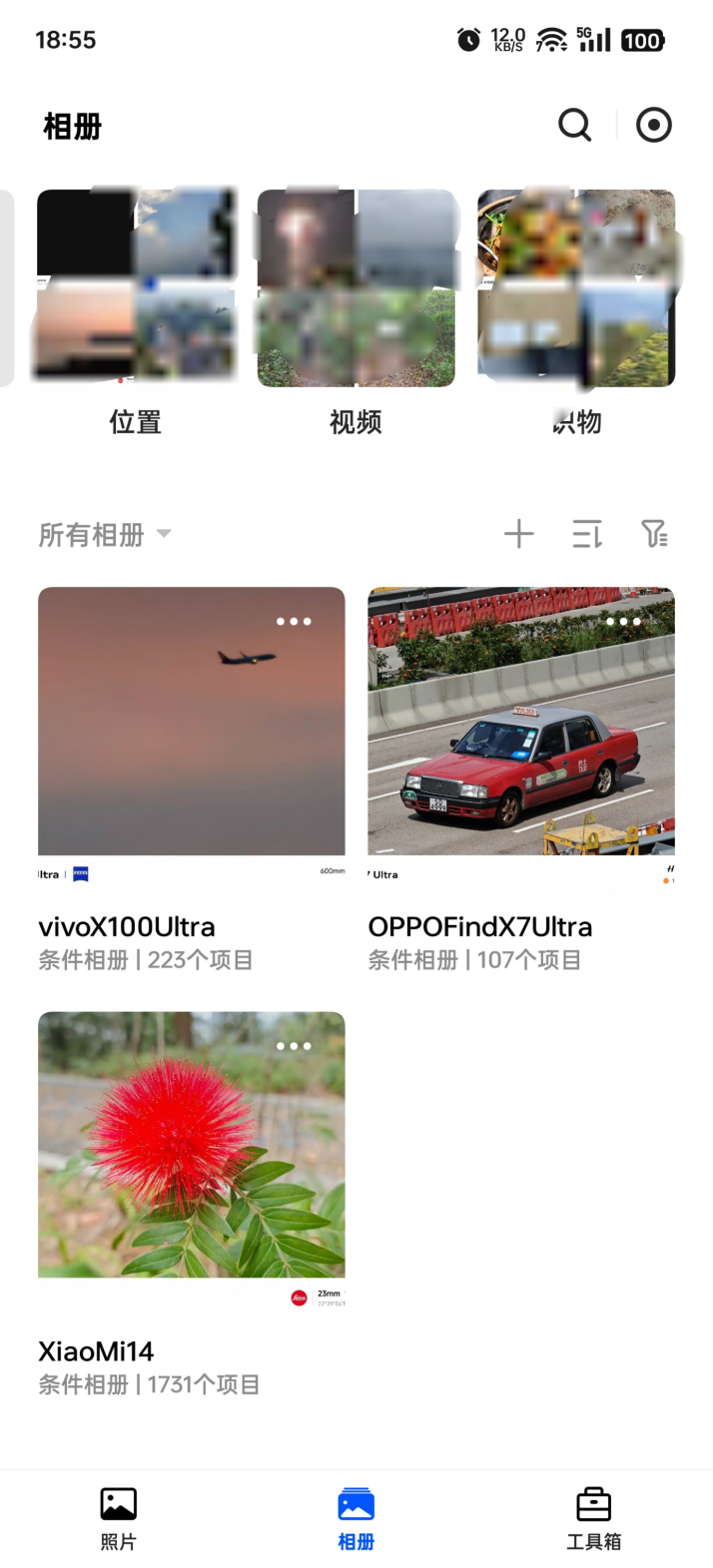Open more options on XiaoMi14 album
The width and height of the screenshot is (713, 1568).
tap(294, 1046)
